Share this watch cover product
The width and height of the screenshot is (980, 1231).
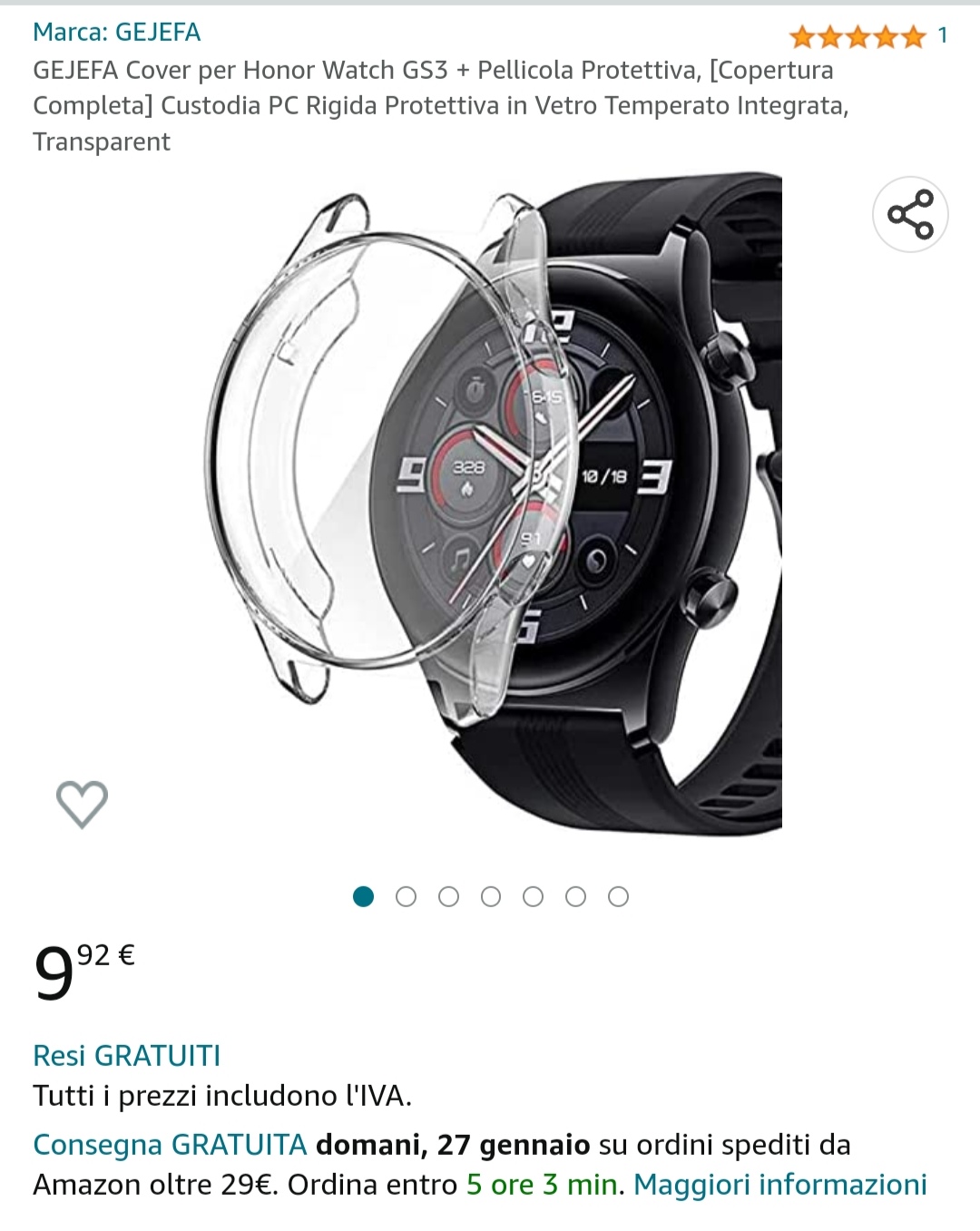coord(910,214)
